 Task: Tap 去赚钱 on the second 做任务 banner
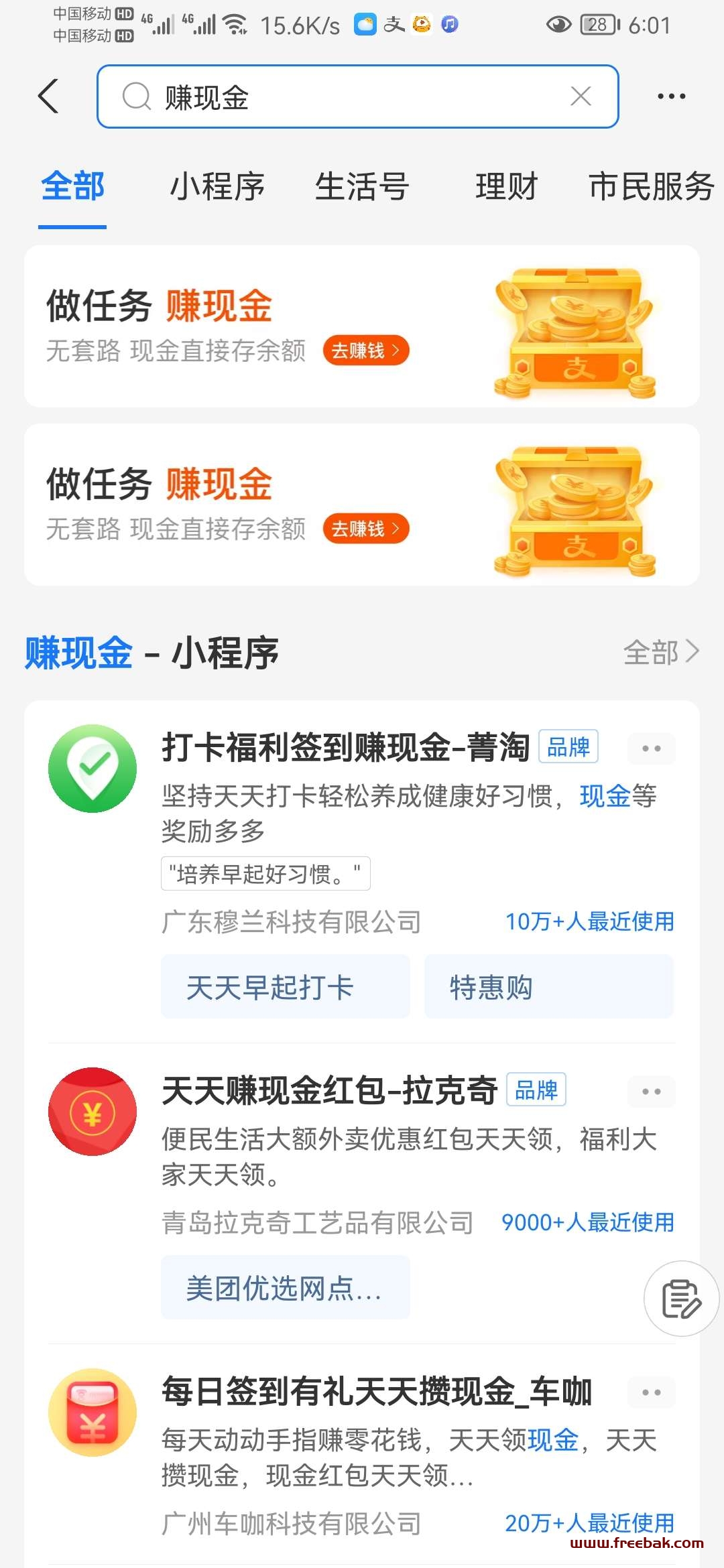(366, 529)
